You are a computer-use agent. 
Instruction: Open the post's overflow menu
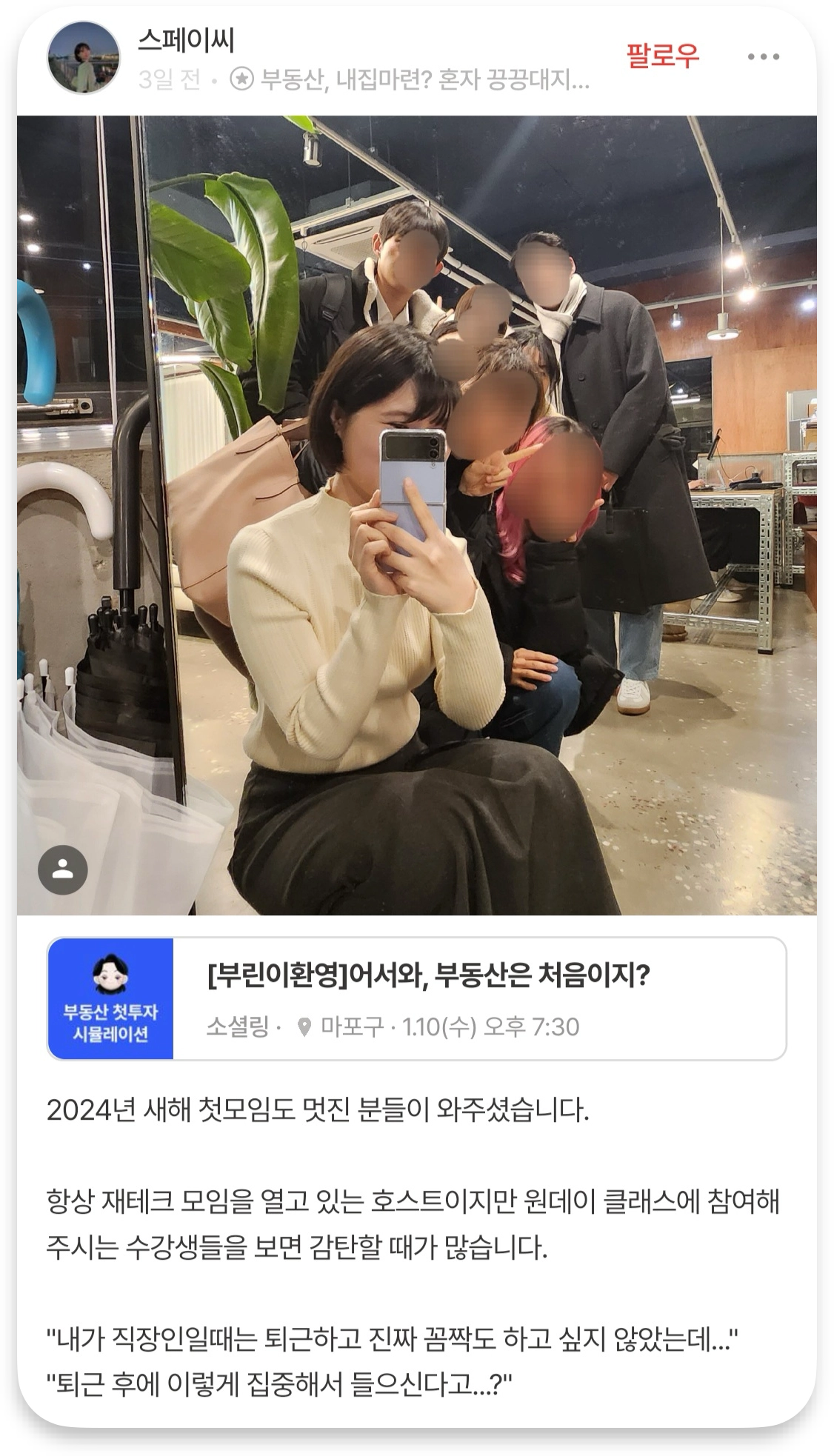click(x=763, y=57)
